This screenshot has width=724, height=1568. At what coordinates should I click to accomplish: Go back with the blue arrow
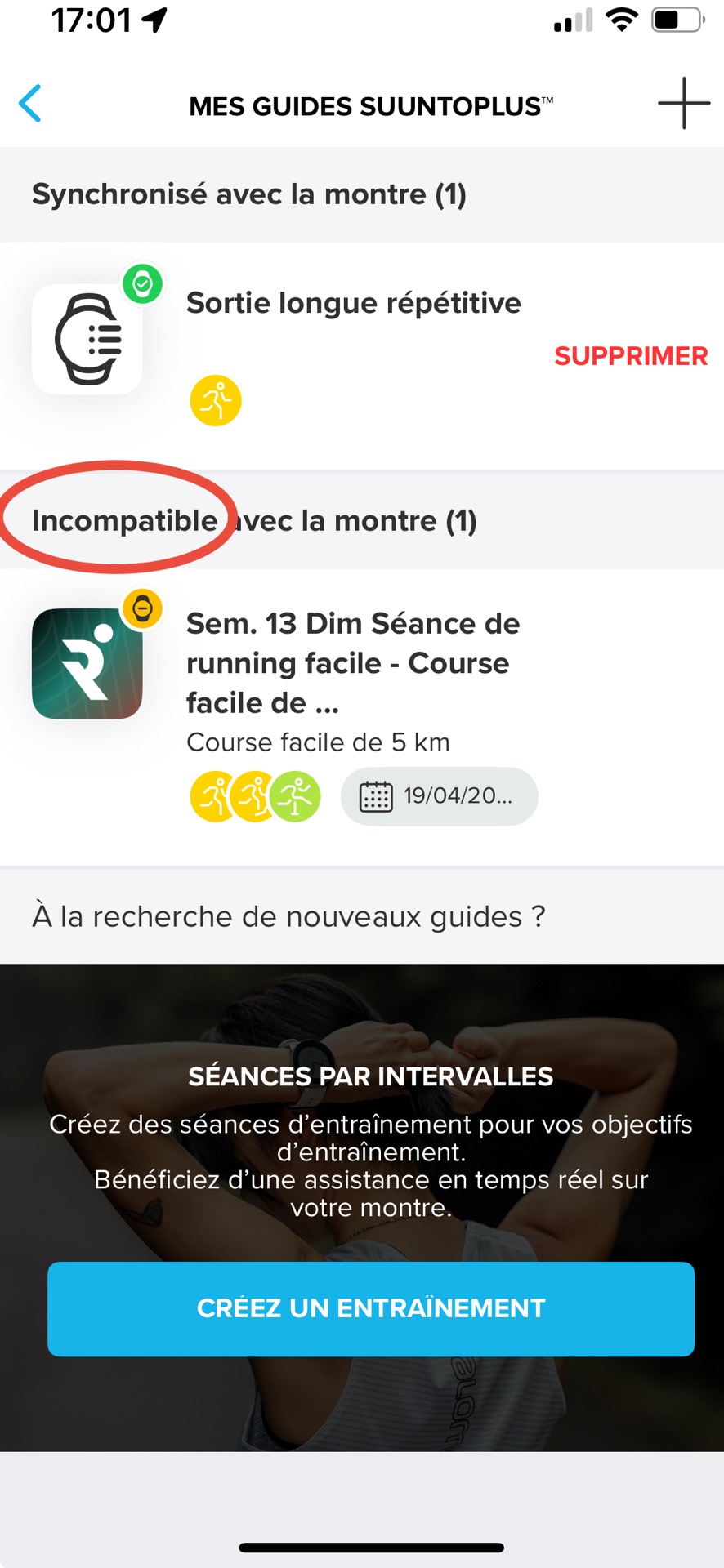tap(30, 104)
